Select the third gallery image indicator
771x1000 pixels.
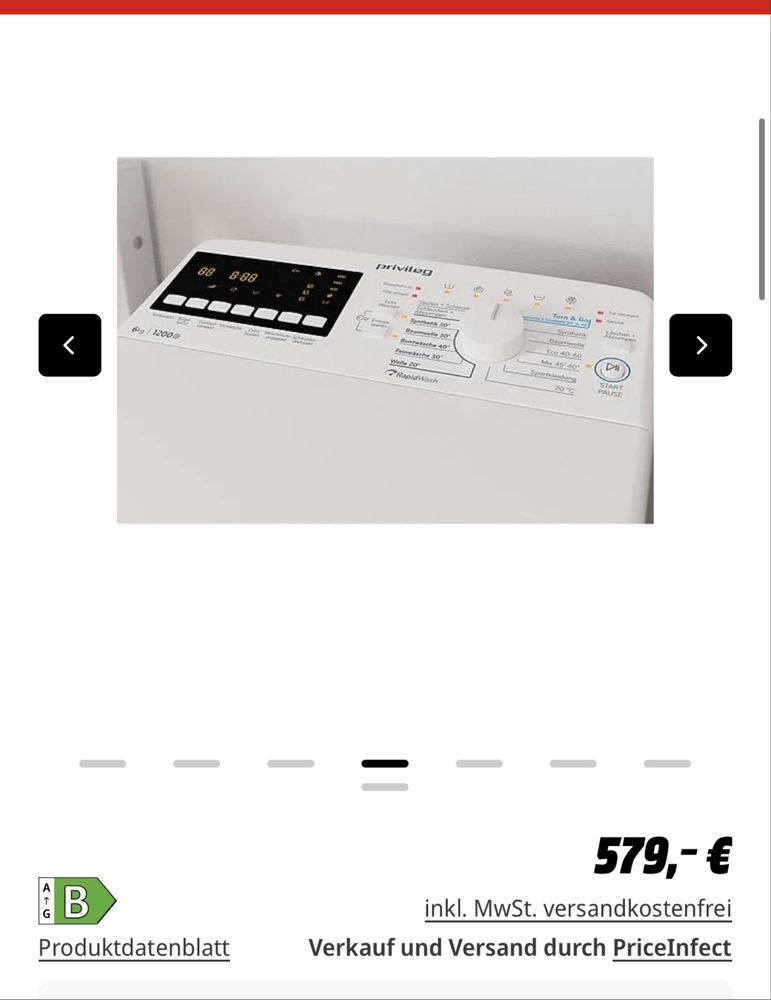point(290,763)
